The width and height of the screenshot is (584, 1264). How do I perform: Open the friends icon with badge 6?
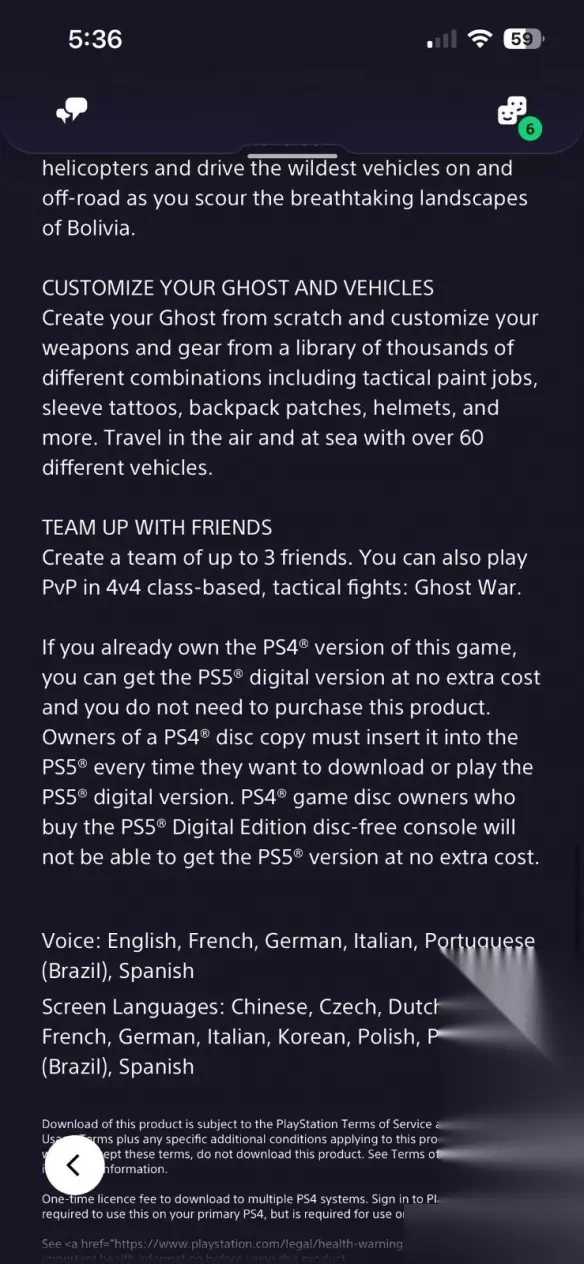(517, 116)
